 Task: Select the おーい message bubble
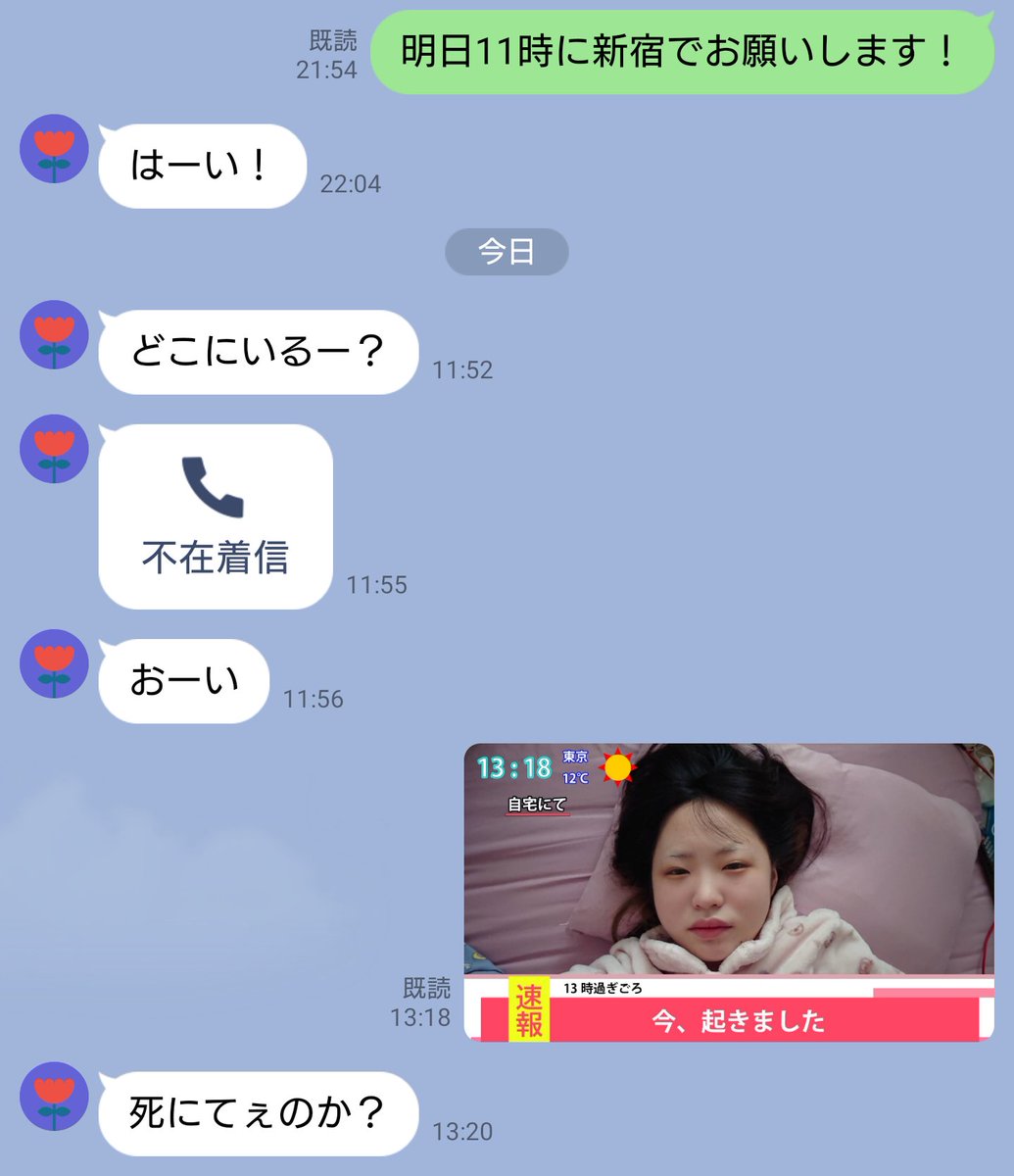pos(182,681)
